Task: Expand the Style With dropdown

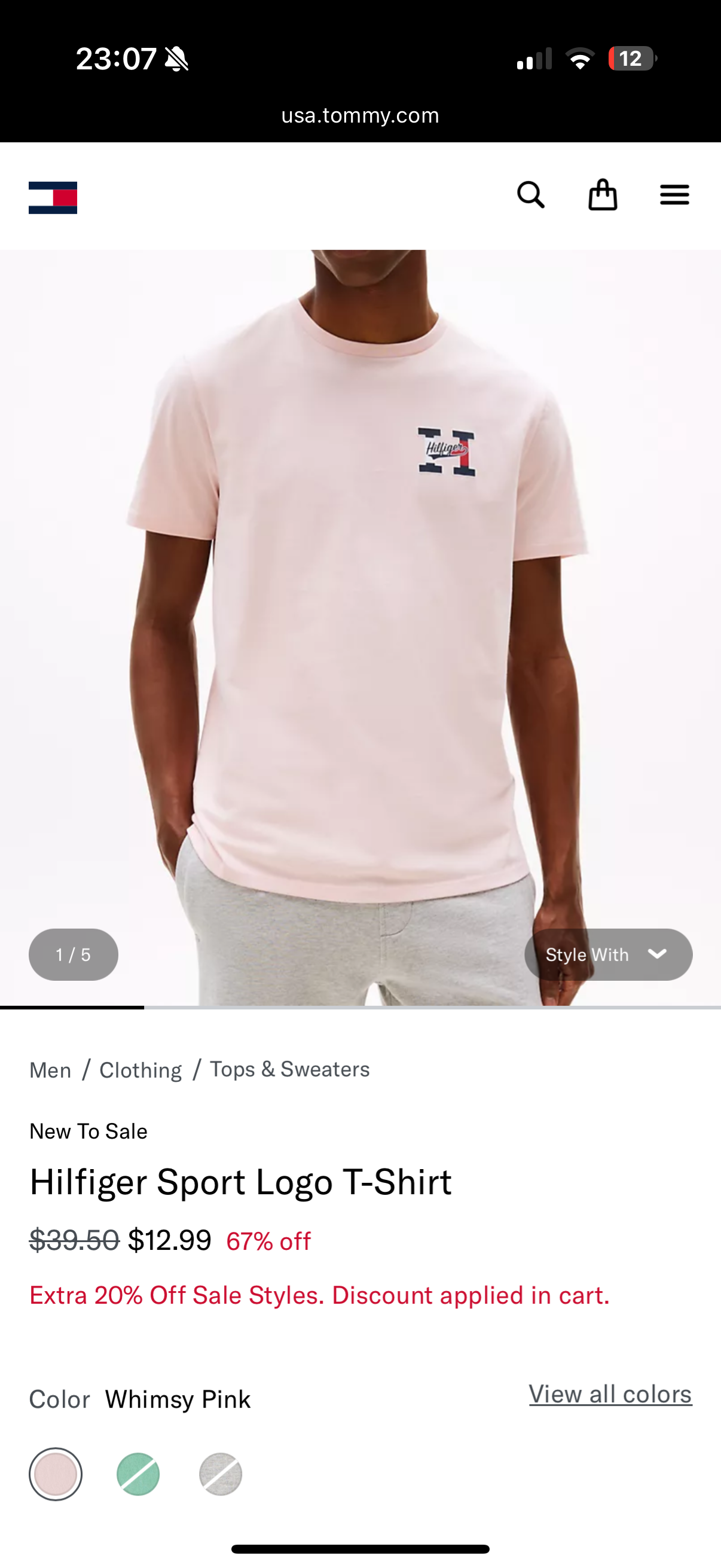Action: pos(608,954)
